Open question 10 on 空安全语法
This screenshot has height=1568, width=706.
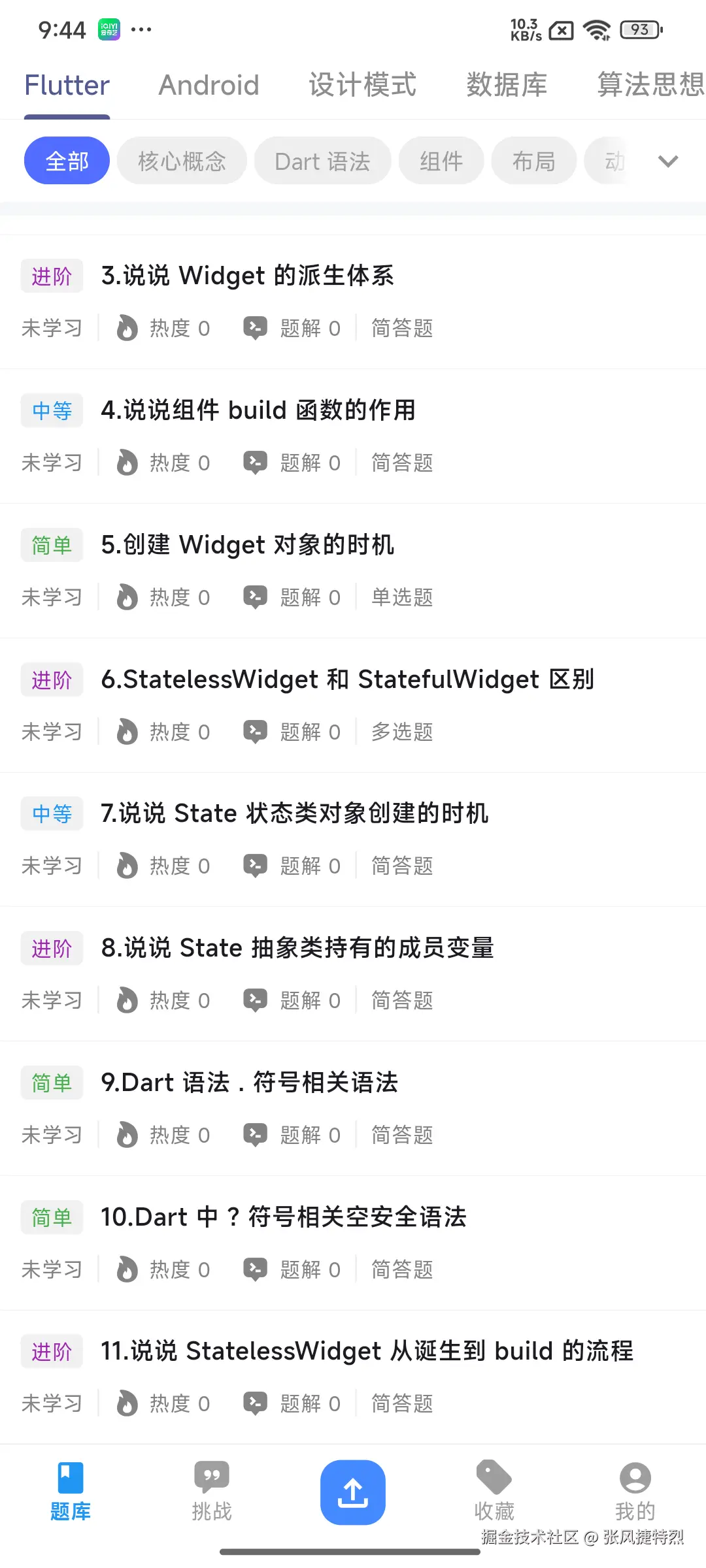[283, 1217]
